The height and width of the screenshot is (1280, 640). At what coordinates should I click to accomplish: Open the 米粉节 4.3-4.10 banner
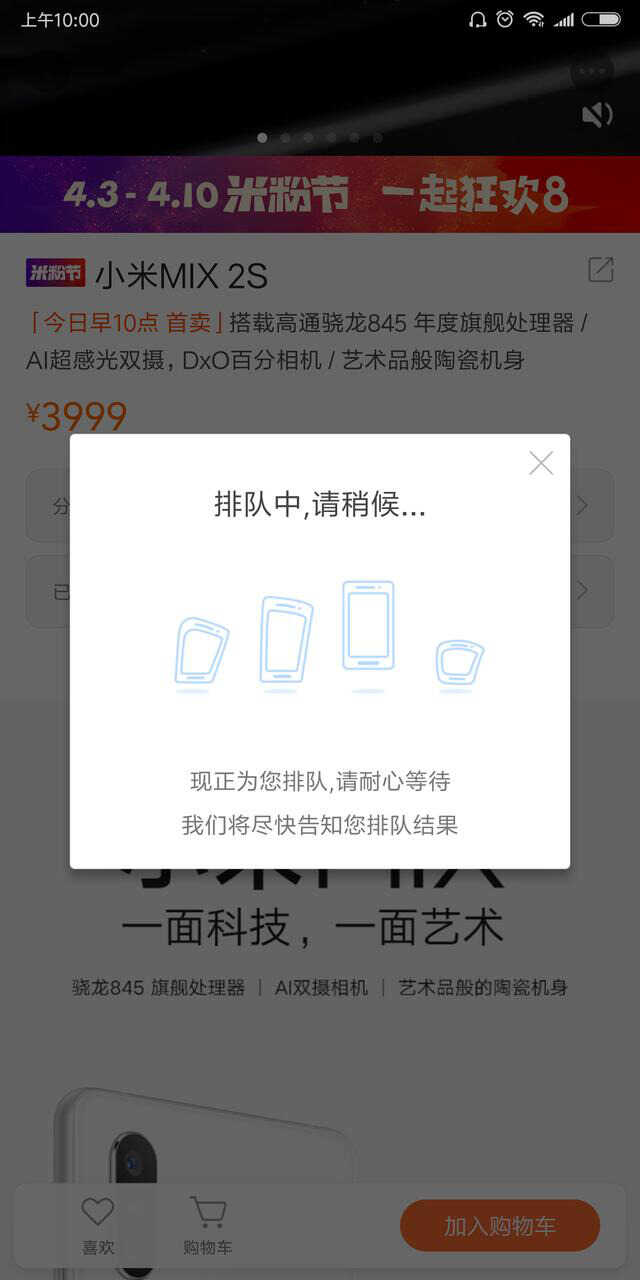320,194
